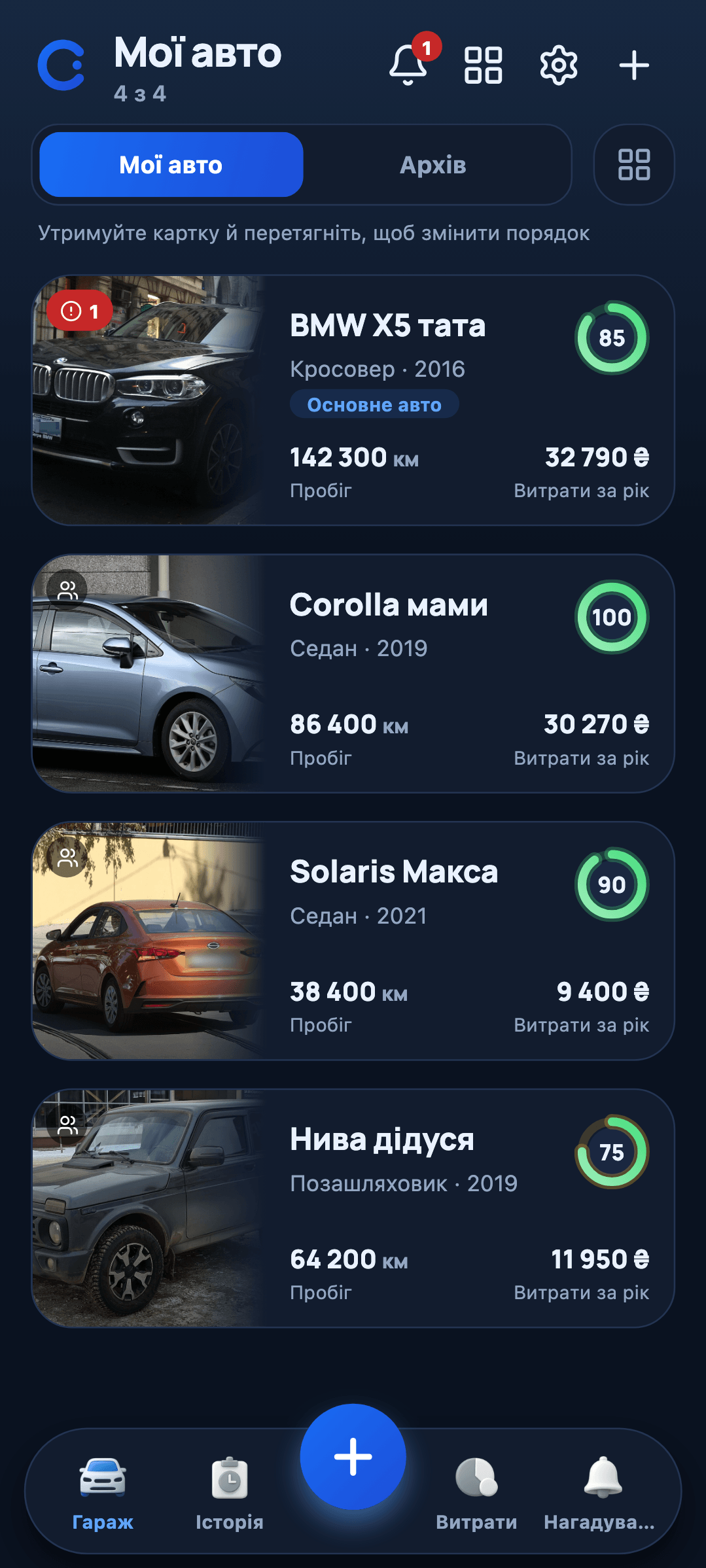Tap the plus icon in the header
Screen dimensions: 706x1568
pos(634,65)
